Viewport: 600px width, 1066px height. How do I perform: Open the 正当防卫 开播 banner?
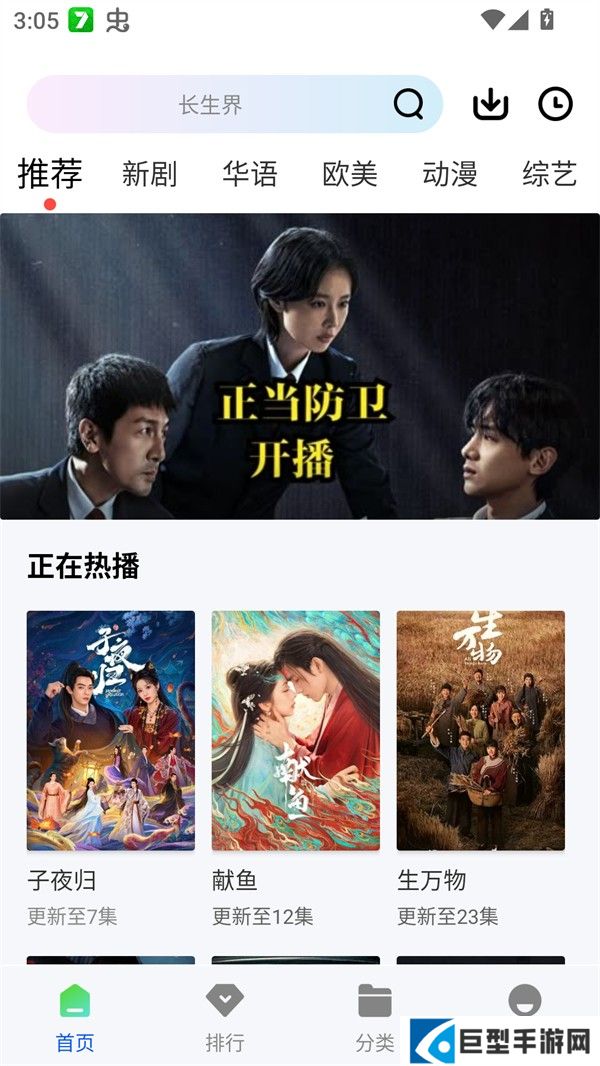300,366
